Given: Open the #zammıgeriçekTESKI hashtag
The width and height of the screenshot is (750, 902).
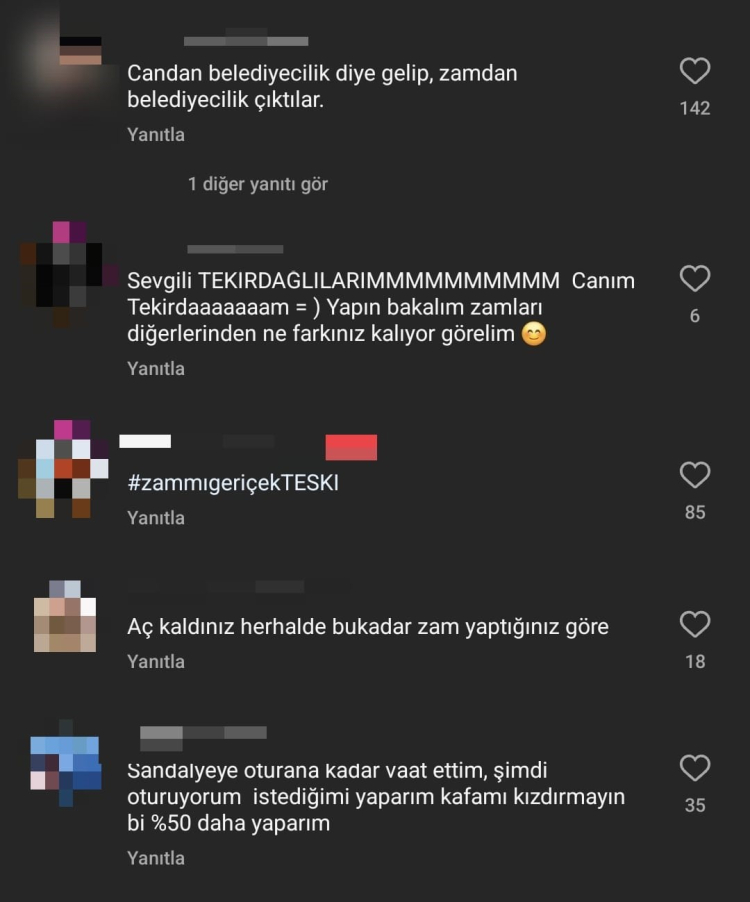Looking at the screenshot, I should 233,483.
